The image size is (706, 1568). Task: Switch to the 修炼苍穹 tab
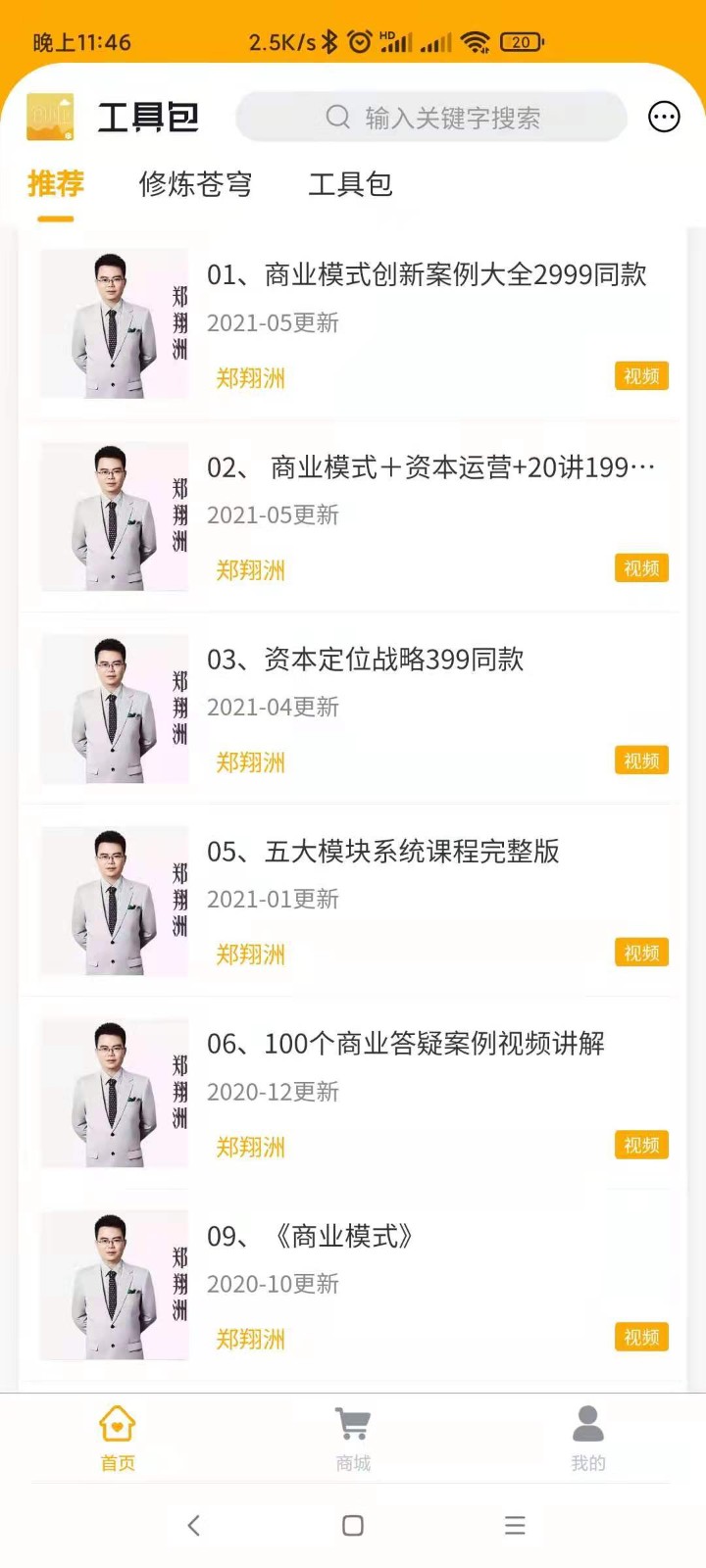pos(195,184)
